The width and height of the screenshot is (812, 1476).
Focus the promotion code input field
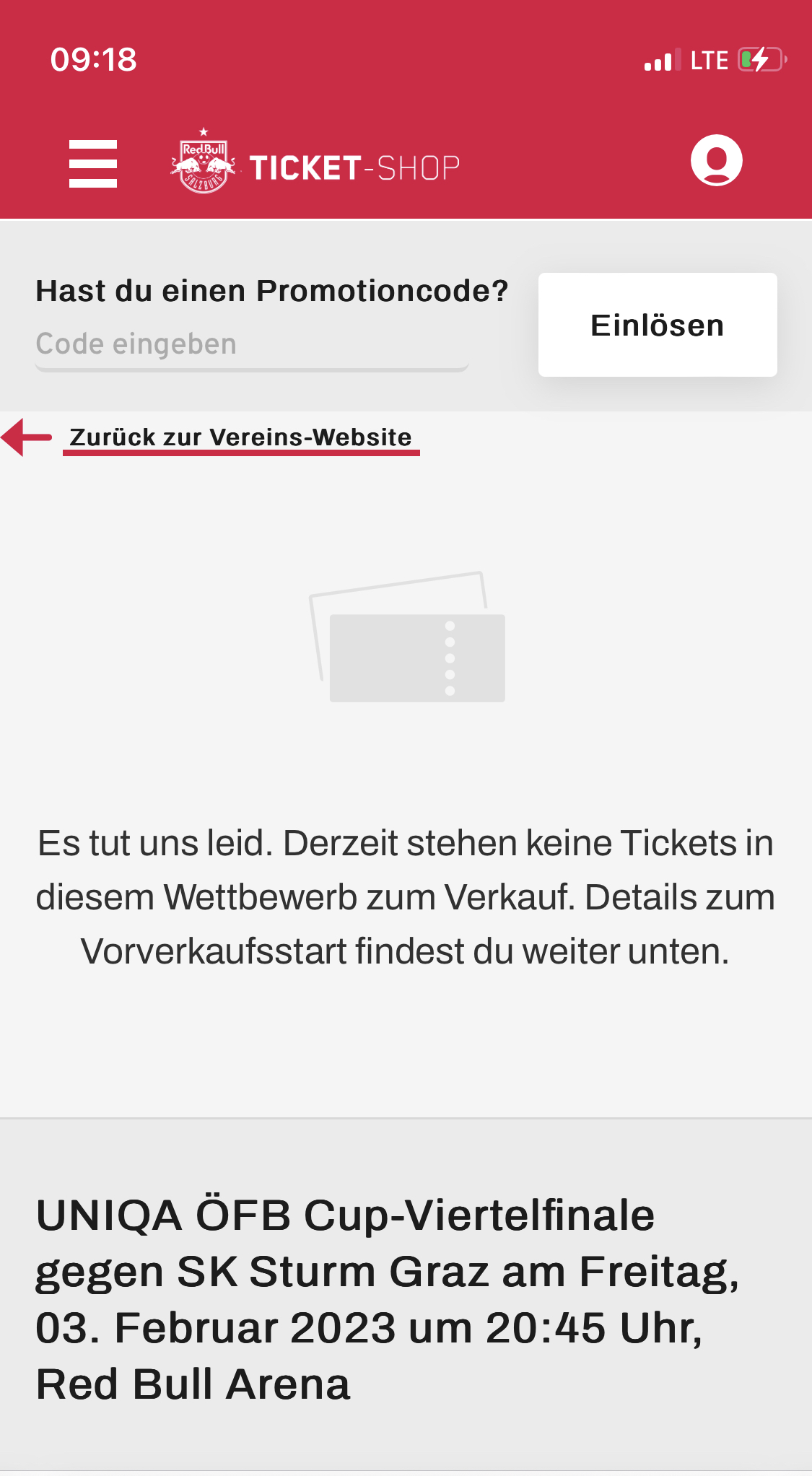click(x=252, y=346)
